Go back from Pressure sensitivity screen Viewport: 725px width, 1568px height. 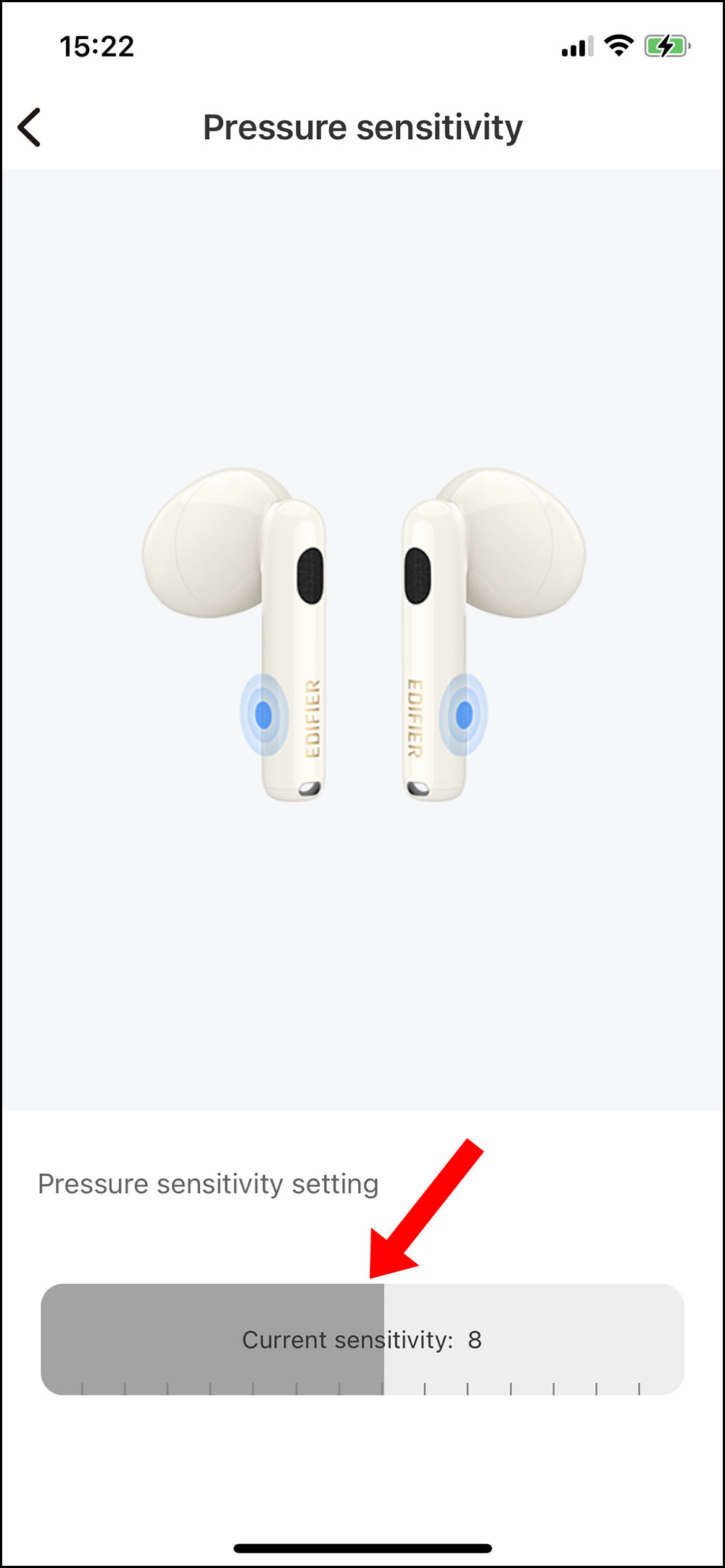[30, 128]
